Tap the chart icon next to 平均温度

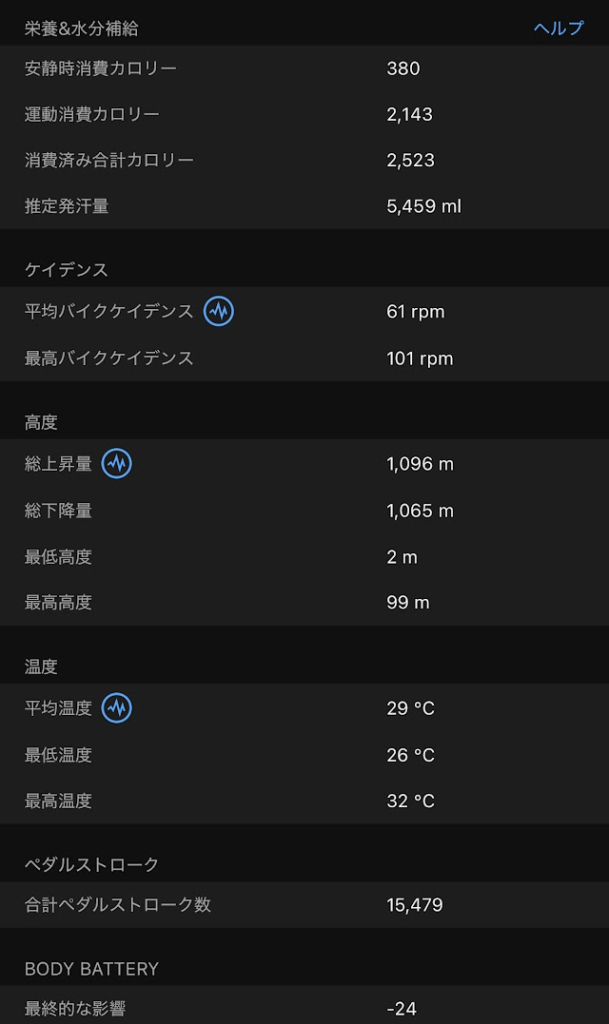(x=117, y=708)
